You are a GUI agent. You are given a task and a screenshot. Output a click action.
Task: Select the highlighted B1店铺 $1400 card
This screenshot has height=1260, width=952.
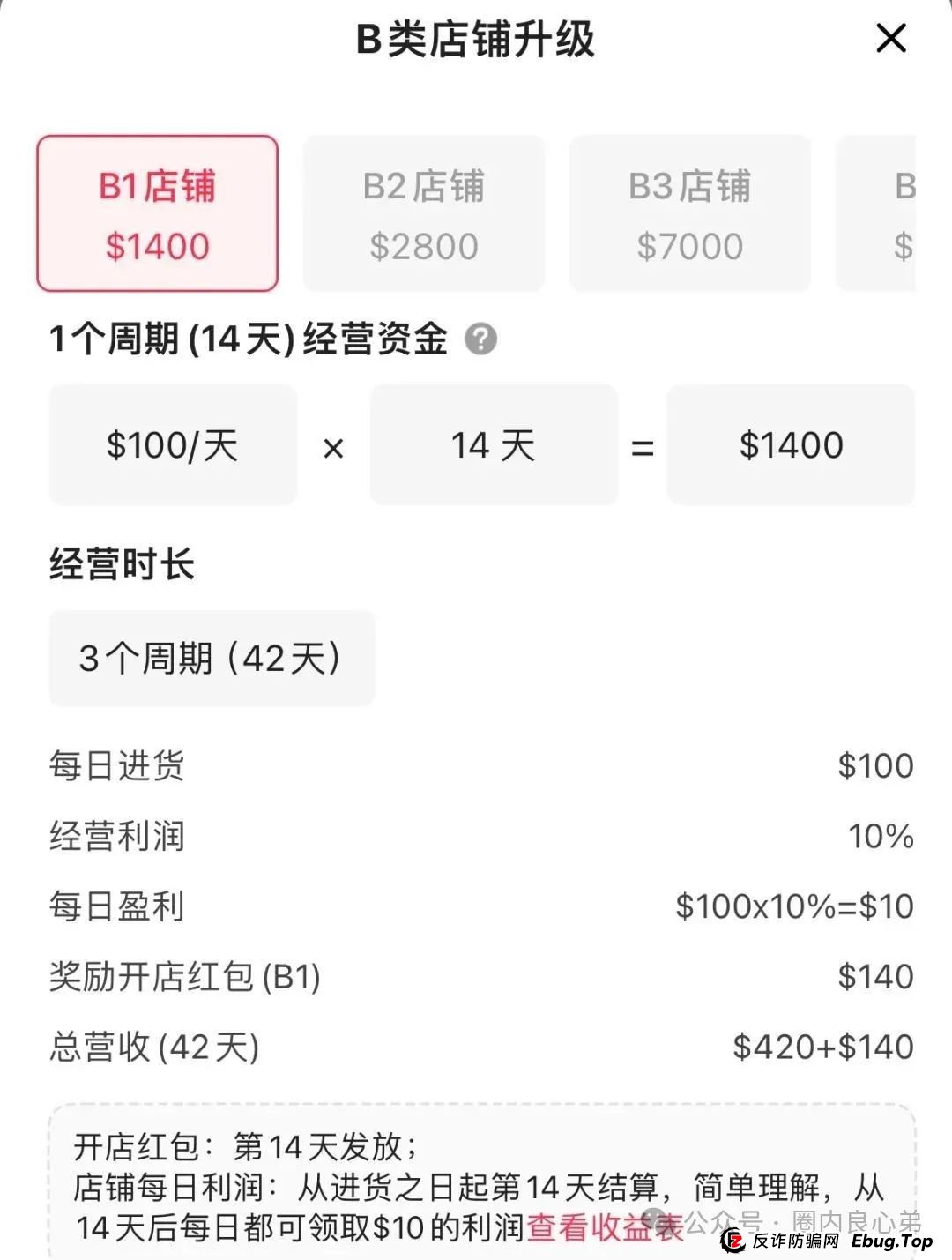tap(157, 212)
